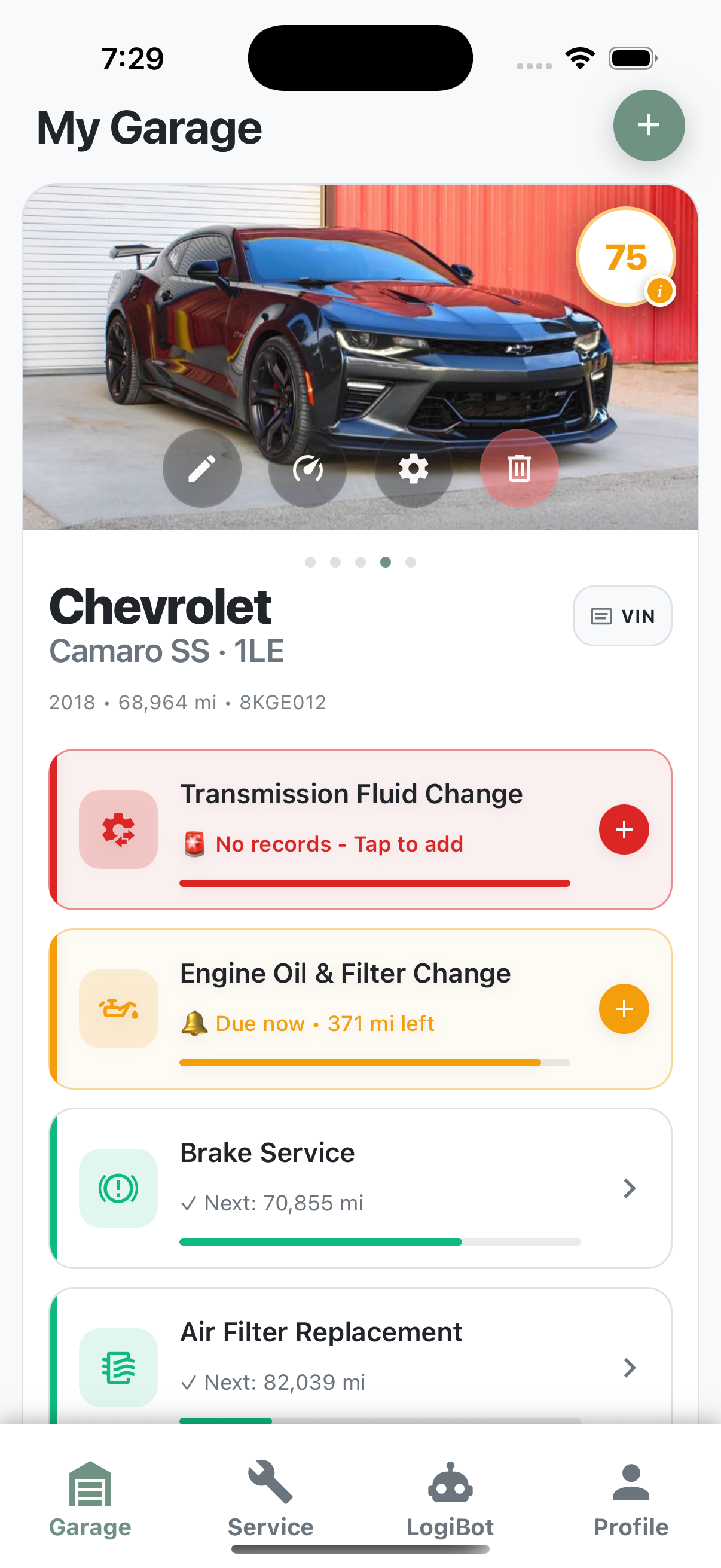This screenshot has height=1568, width=721.
Task: Delete this vehicle with the trash icon
Action: tap(519, 469)
